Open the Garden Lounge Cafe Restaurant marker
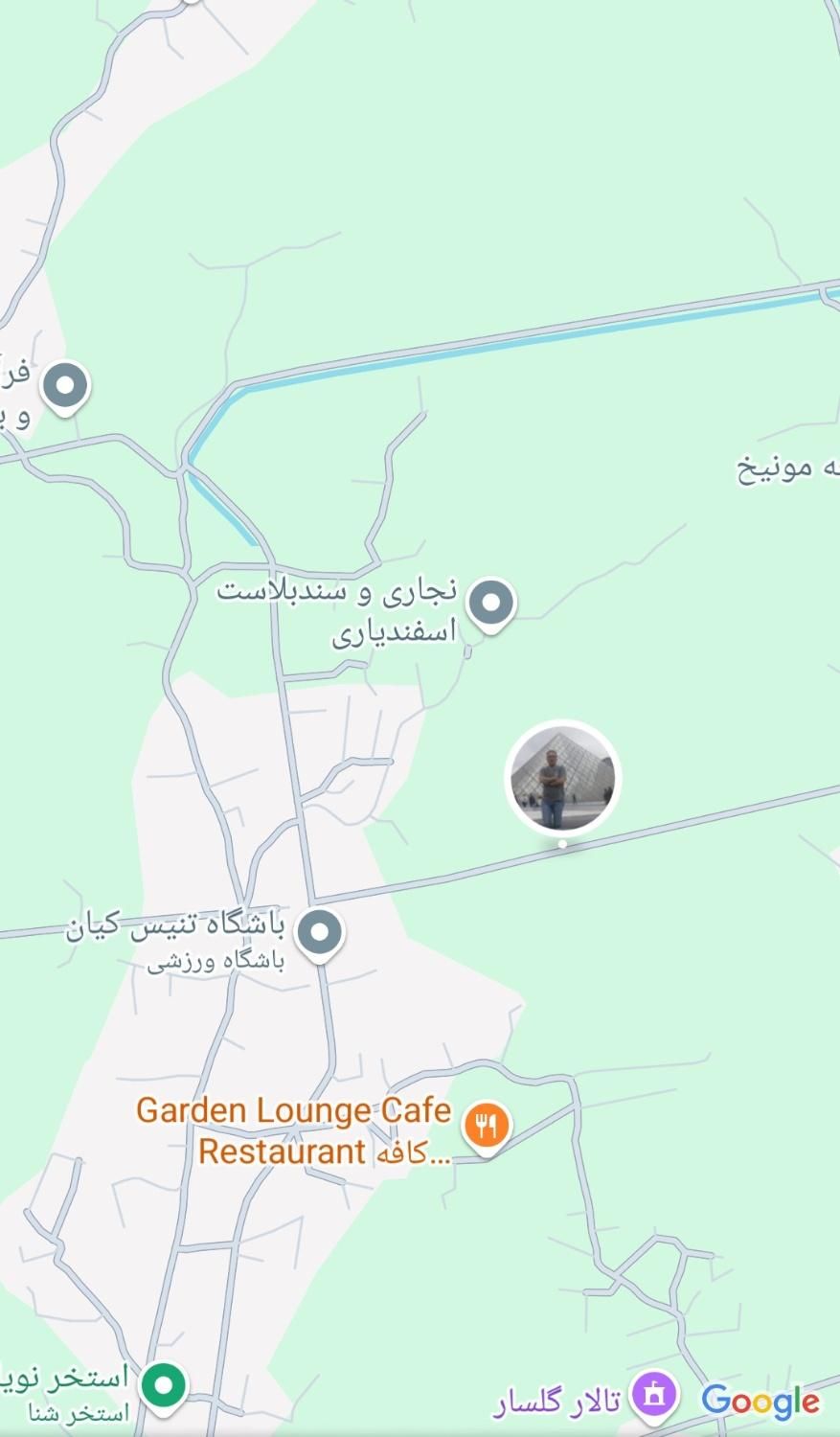This screenshot has width=840, height=1437. 486,1126
